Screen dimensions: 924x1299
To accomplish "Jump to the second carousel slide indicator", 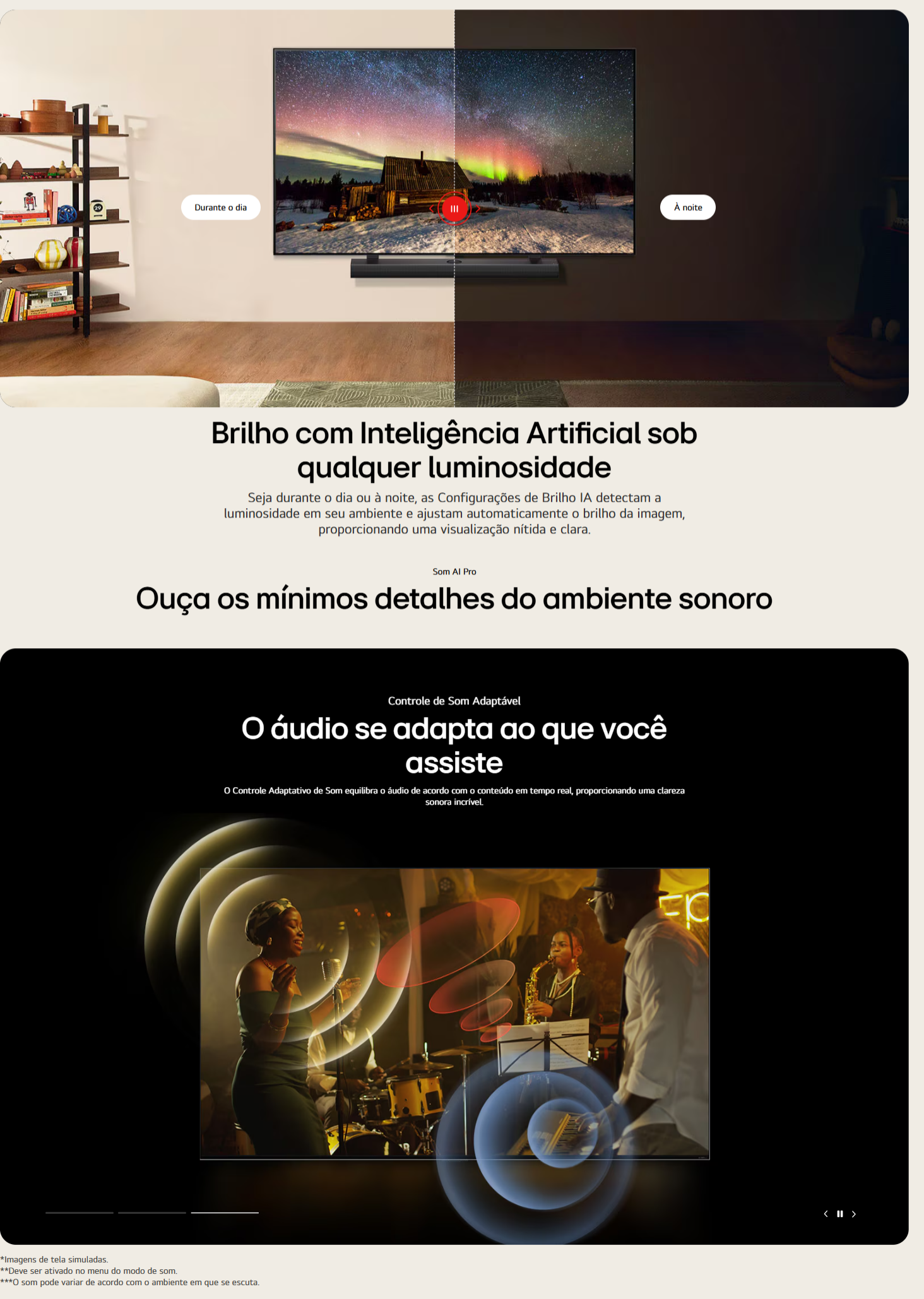I will coord(152,1213).
